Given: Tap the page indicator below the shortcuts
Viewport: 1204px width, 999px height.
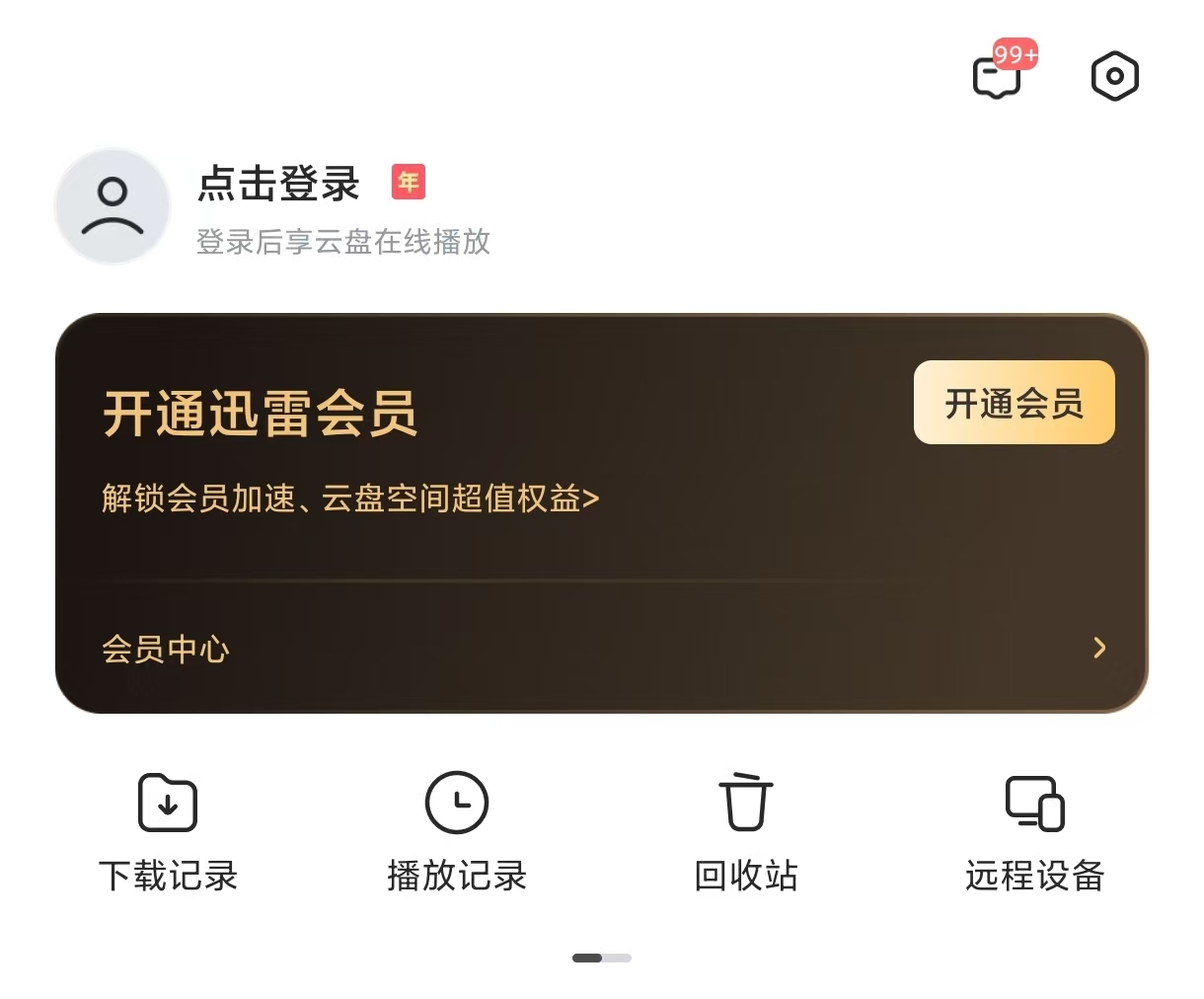Looking at the screenshot, I should click(x=601, y=958).
